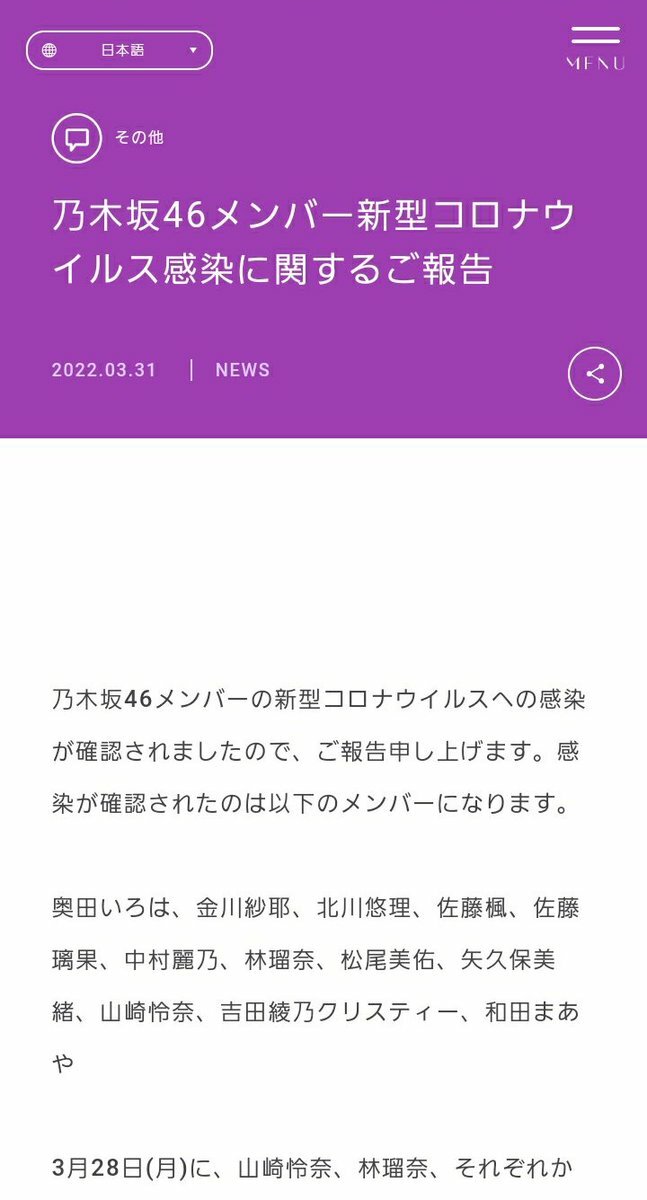The height and width of the screenshot is (1200, 647).
Task: Open the MENU hamburger button
Action: pos(595,46)
